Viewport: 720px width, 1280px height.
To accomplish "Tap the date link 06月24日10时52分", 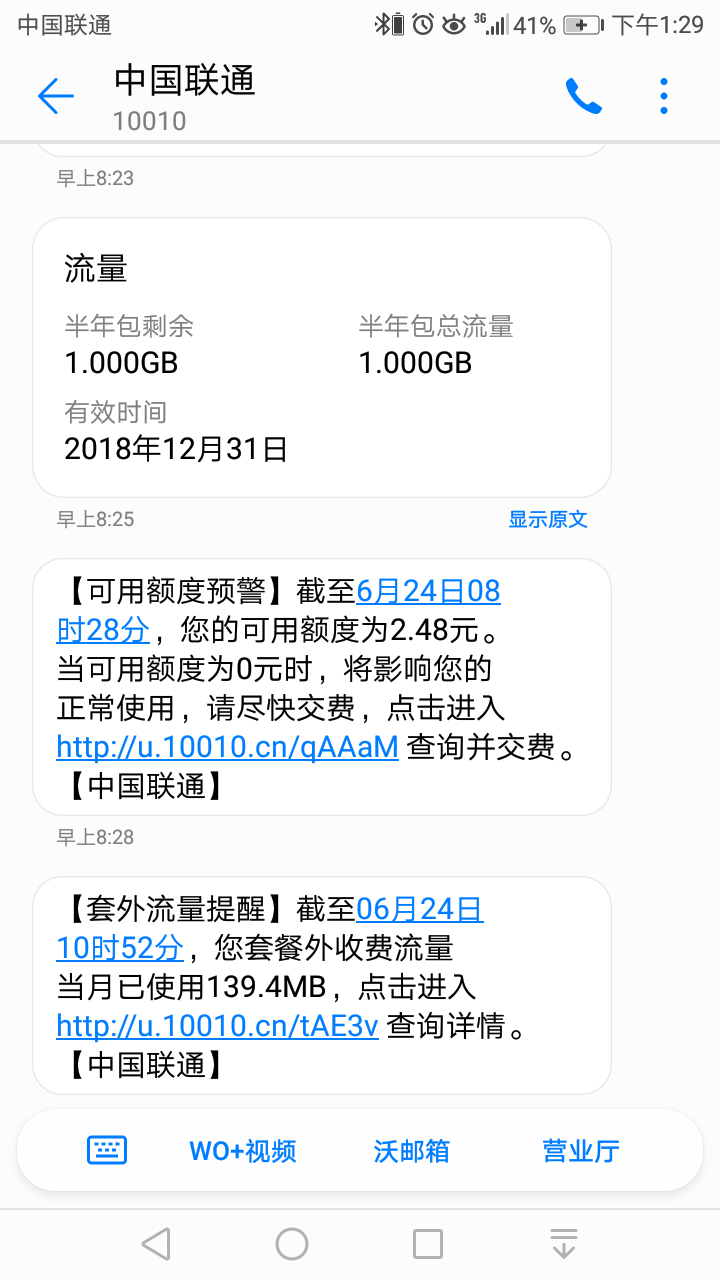I will point(420,910).
